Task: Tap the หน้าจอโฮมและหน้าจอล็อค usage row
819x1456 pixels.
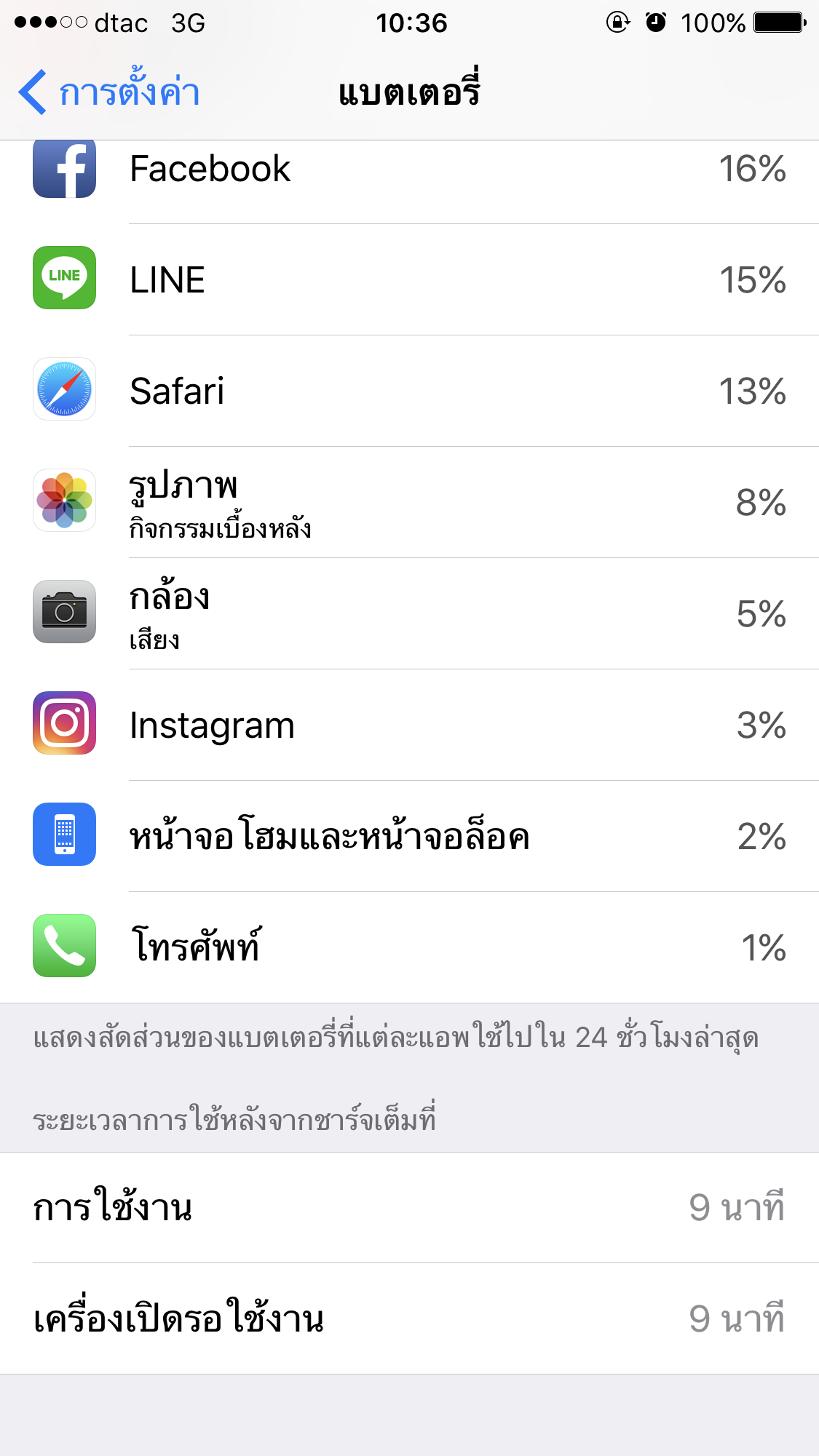Action: point(409,837)
